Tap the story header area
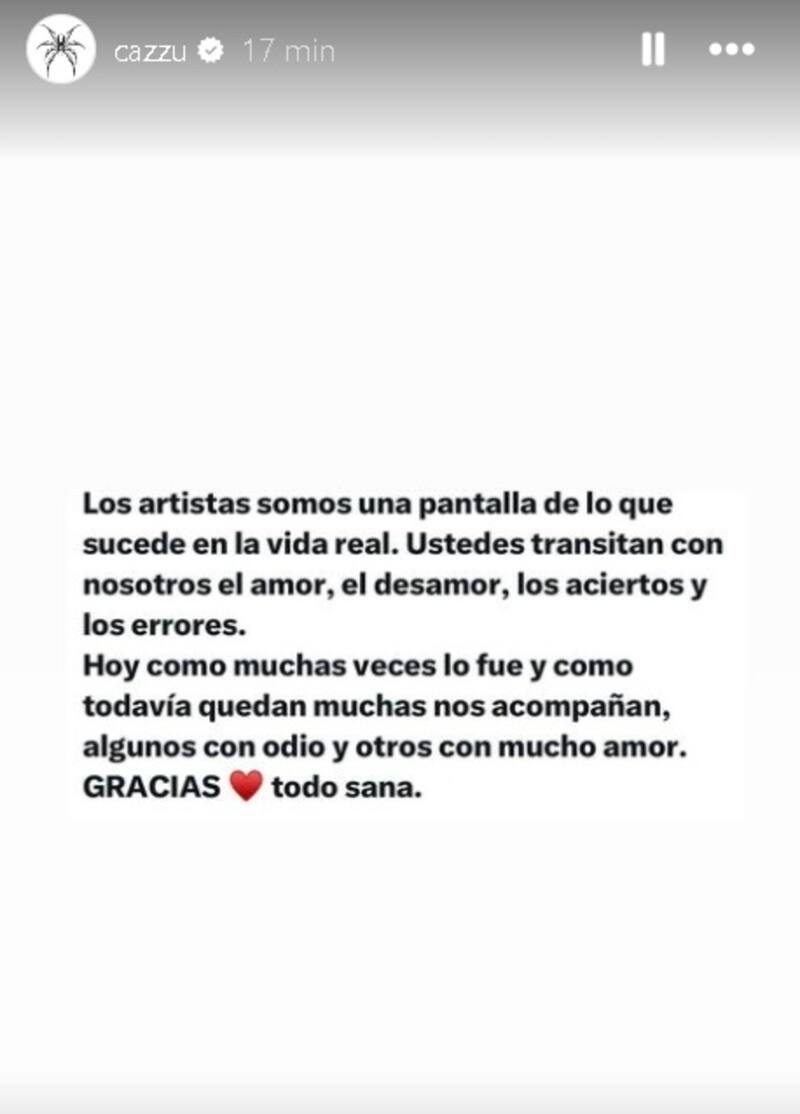The width and height of the screenshot is (800, 1114). click(400, 46)
